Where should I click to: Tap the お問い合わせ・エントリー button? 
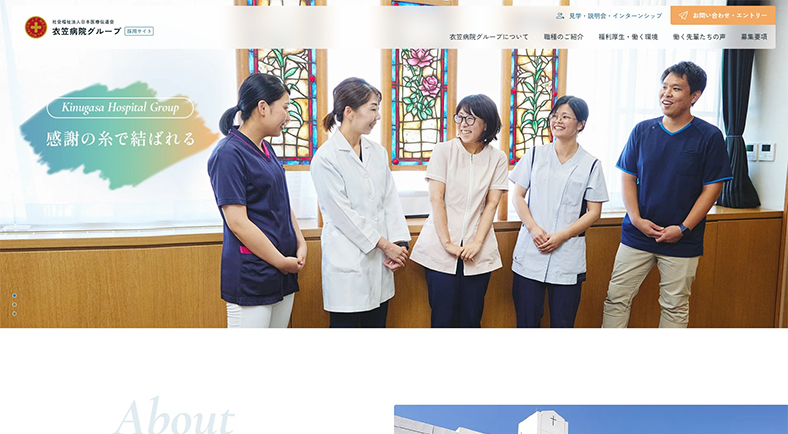(723, 16)
